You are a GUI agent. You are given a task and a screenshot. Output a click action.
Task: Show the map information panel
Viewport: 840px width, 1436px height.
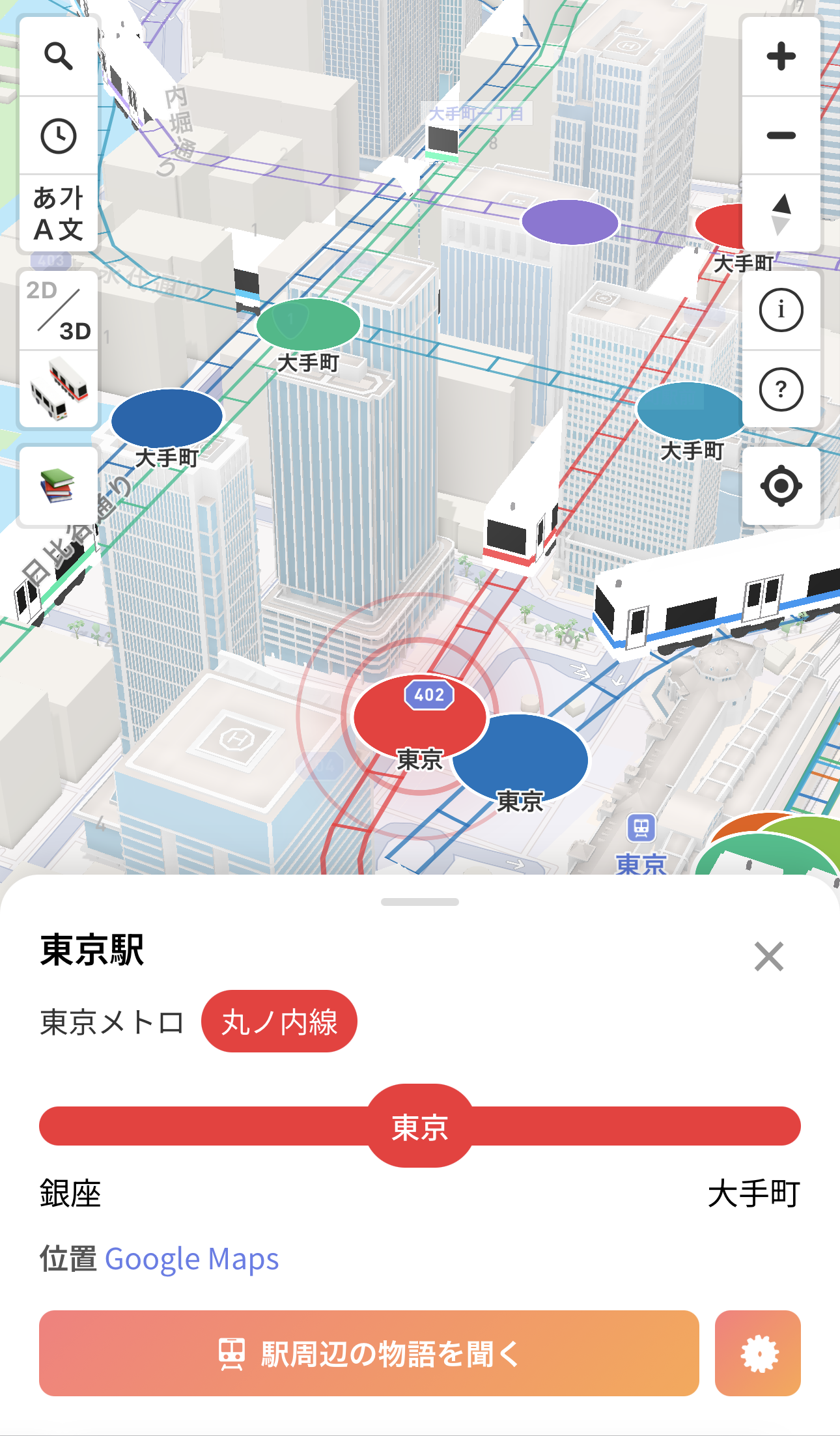click(x=783, y=309)
